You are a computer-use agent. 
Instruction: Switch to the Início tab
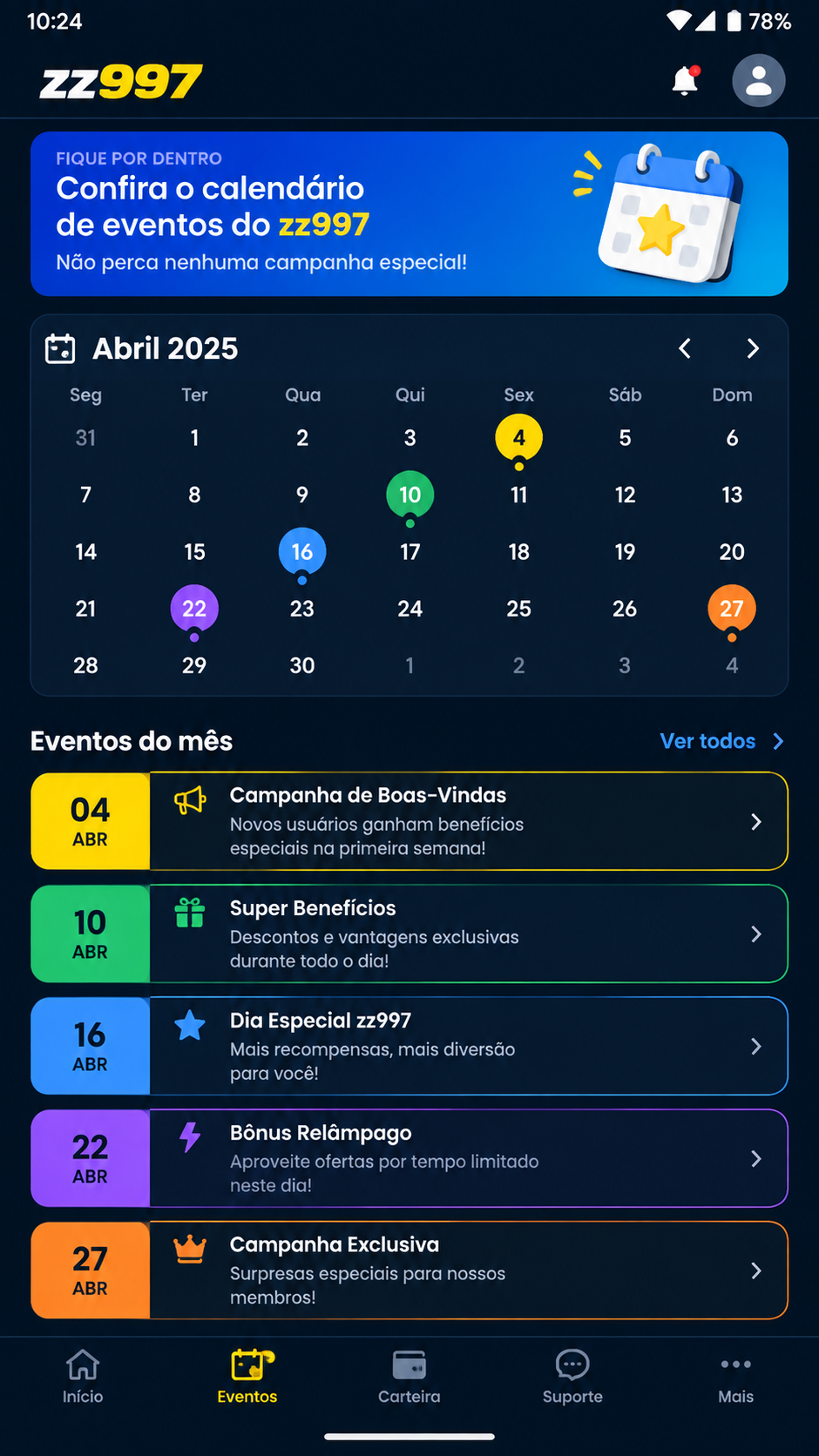click(83, 1377)
